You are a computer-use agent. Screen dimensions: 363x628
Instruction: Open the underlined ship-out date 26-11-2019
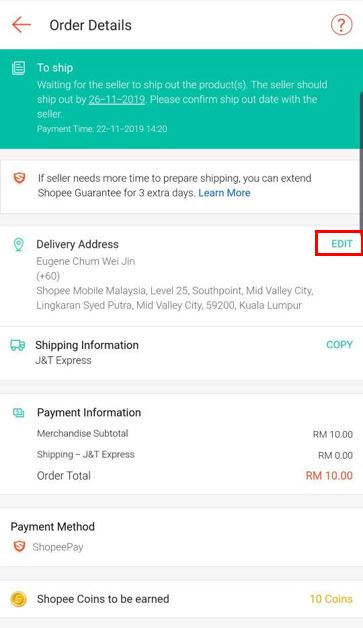[117, 99]
